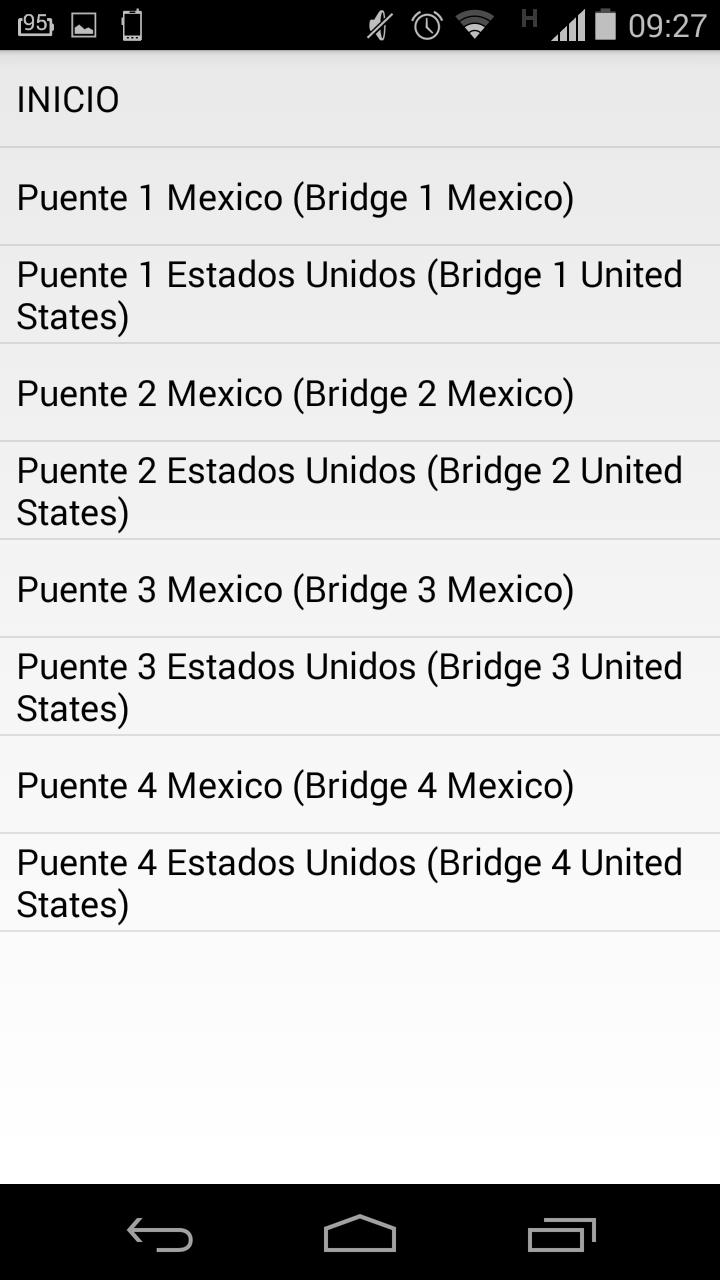Open Puente 4 Estados Unidos crossing info

348,882
